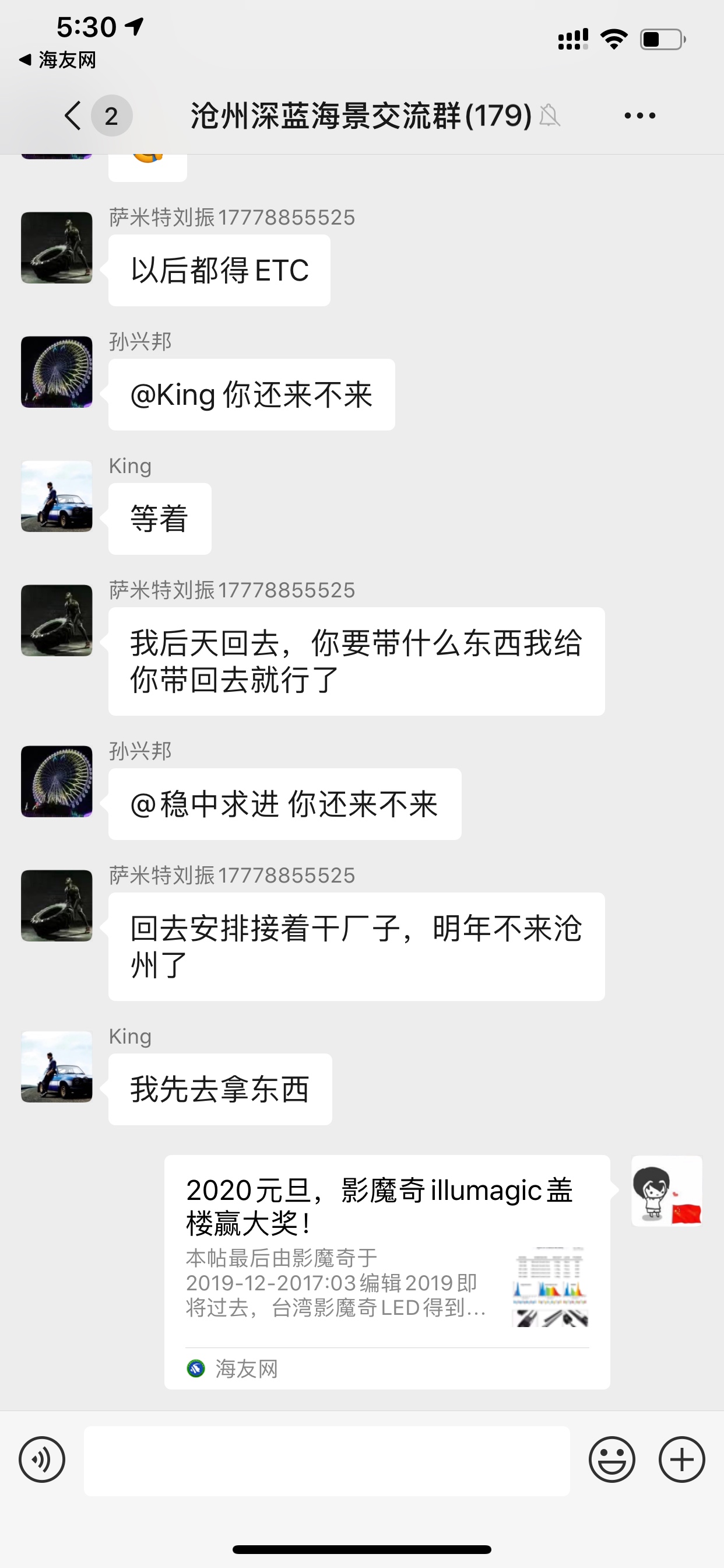724x1568 pixels.
Task: Go back to the chat list
Action: (73, 116)
